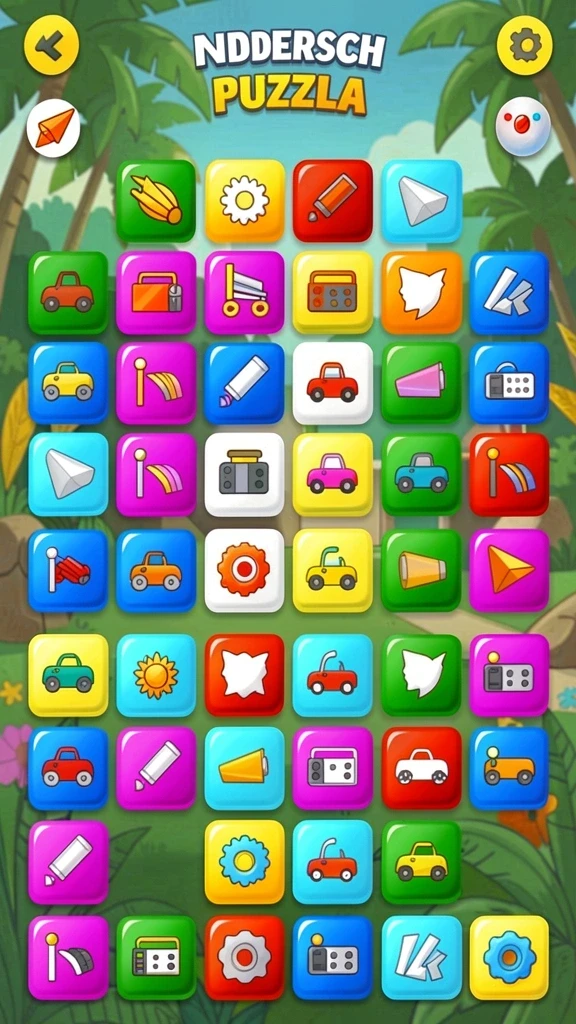Tap the orange paper plane booster icon
The height and width of the screenshot is (1024, 576).
click(x=54, y=129)
